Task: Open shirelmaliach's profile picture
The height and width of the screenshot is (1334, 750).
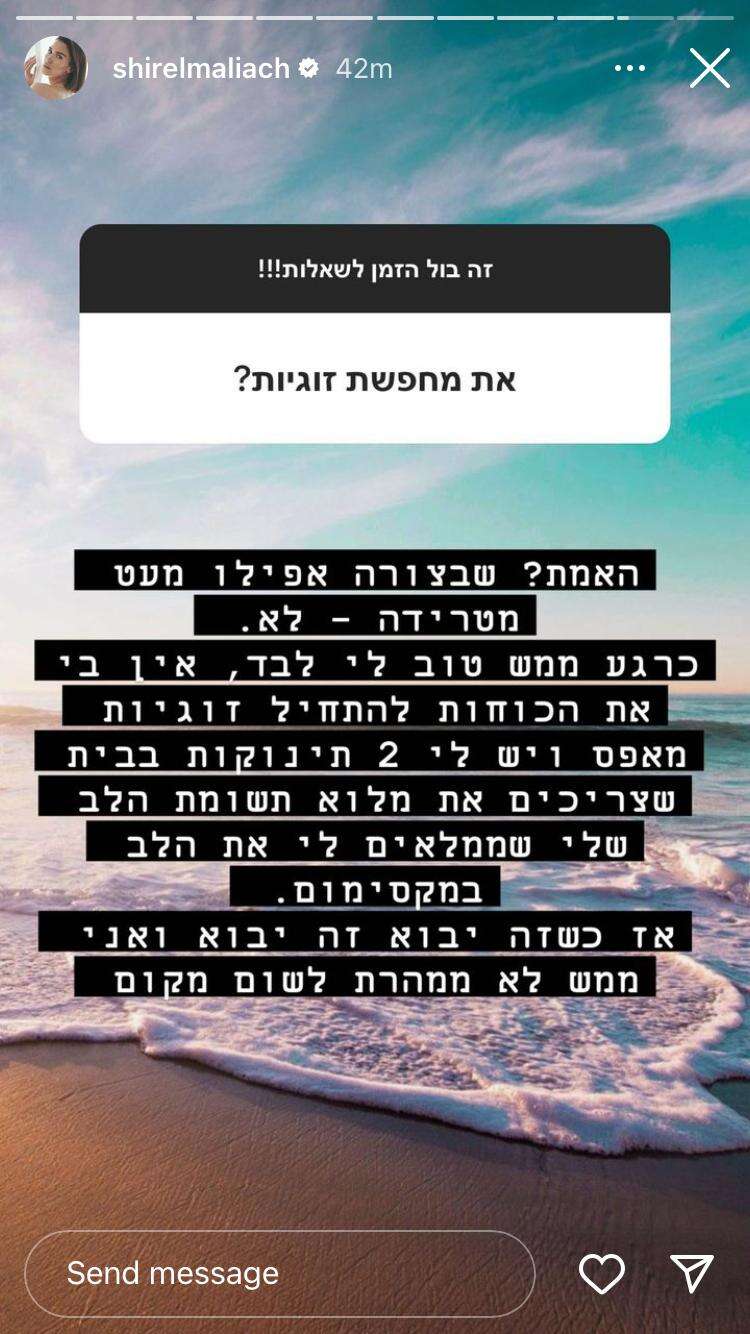Action: tap(56, 68)
